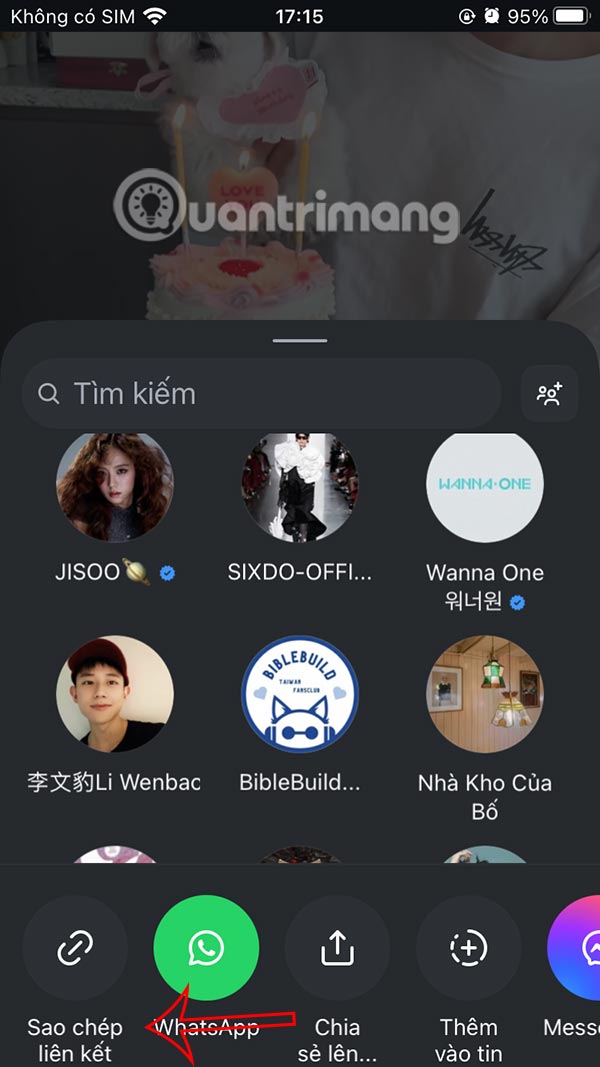Tap the Tìm kiếm search field
This screenshot has height=1067, width=600.
pyautogui.click(x=260, y=393)
